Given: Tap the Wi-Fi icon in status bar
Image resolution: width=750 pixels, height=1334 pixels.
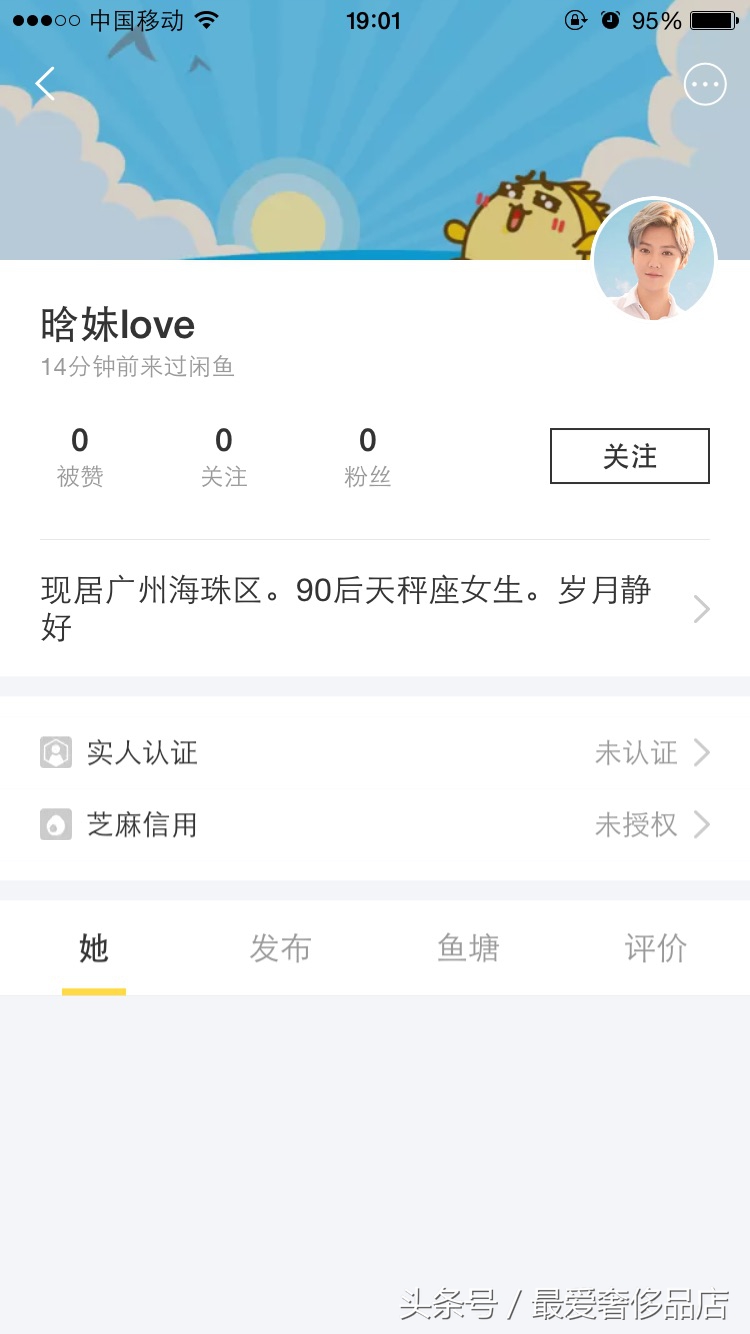Looking at the screenshot, I should coord(207,19).
